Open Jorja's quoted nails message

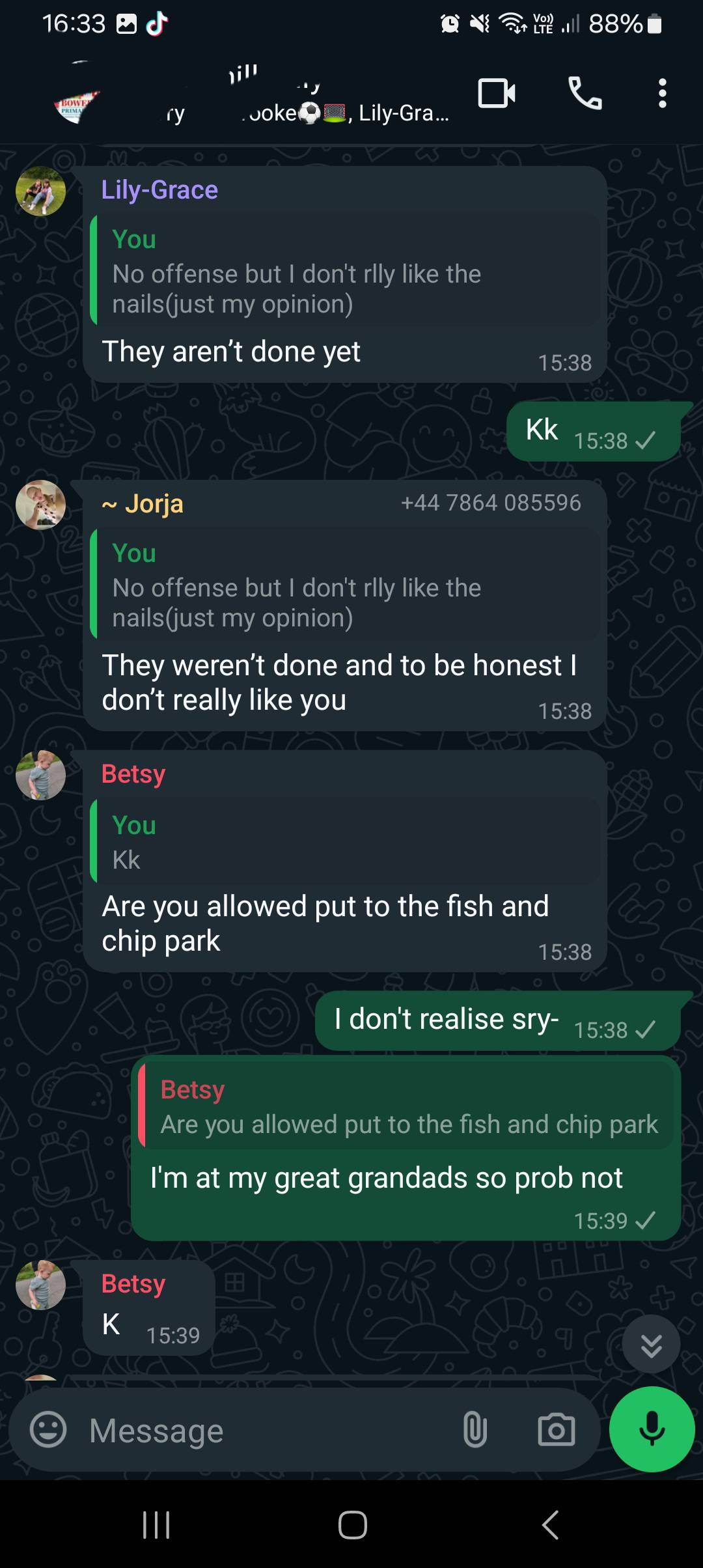[x=345, y=584]
